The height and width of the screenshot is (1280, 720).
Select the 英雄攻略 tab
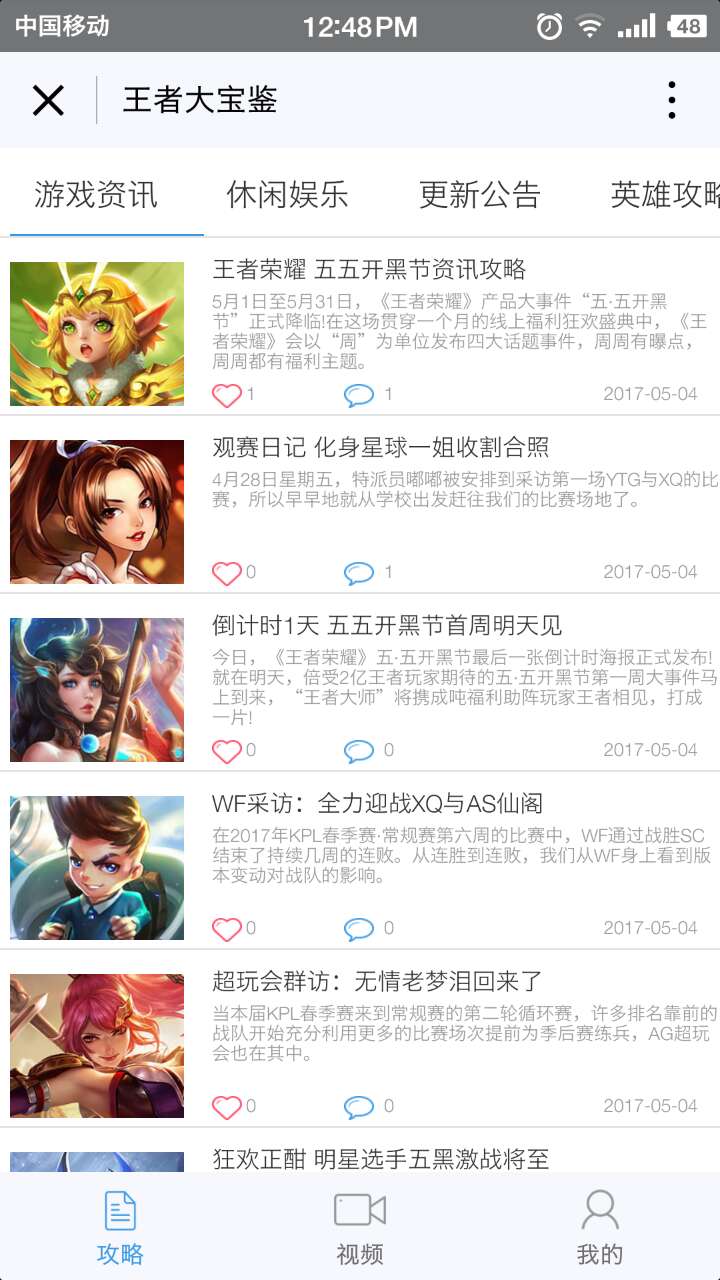tap(664, 194)
